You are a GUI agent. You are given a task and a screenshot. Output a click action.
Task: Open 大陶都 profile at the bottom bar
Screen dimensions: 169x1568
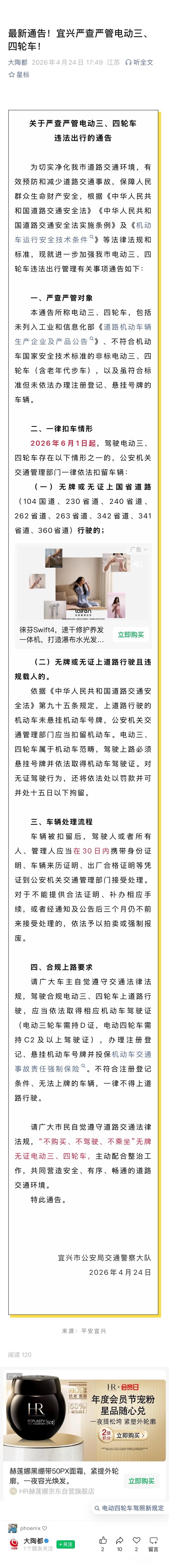click(33, 1541)
